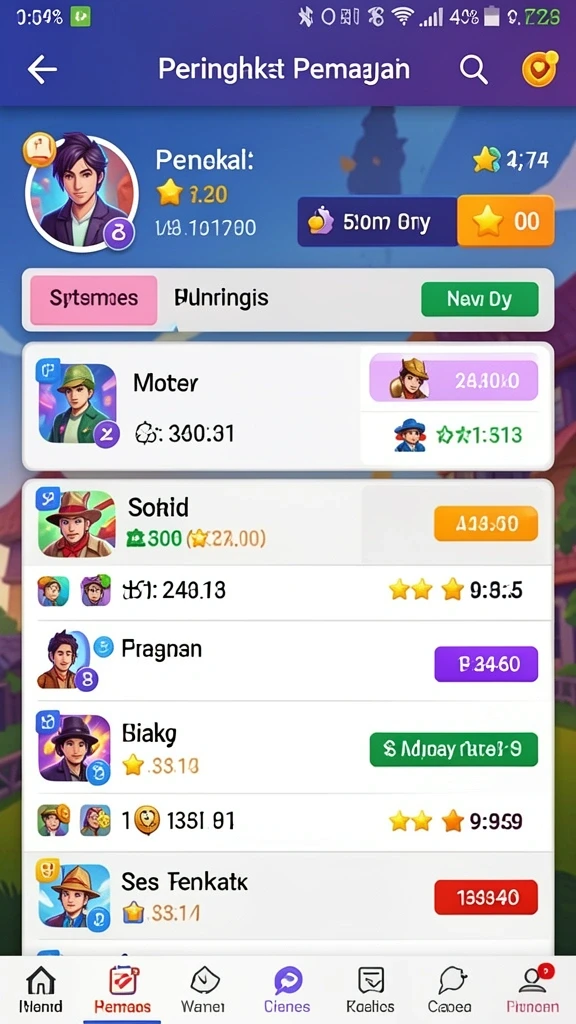The height and width of the screenshot is (1024, 576).
Task: Tap the green button next to Biakg
Action: (x=453, y=749)
